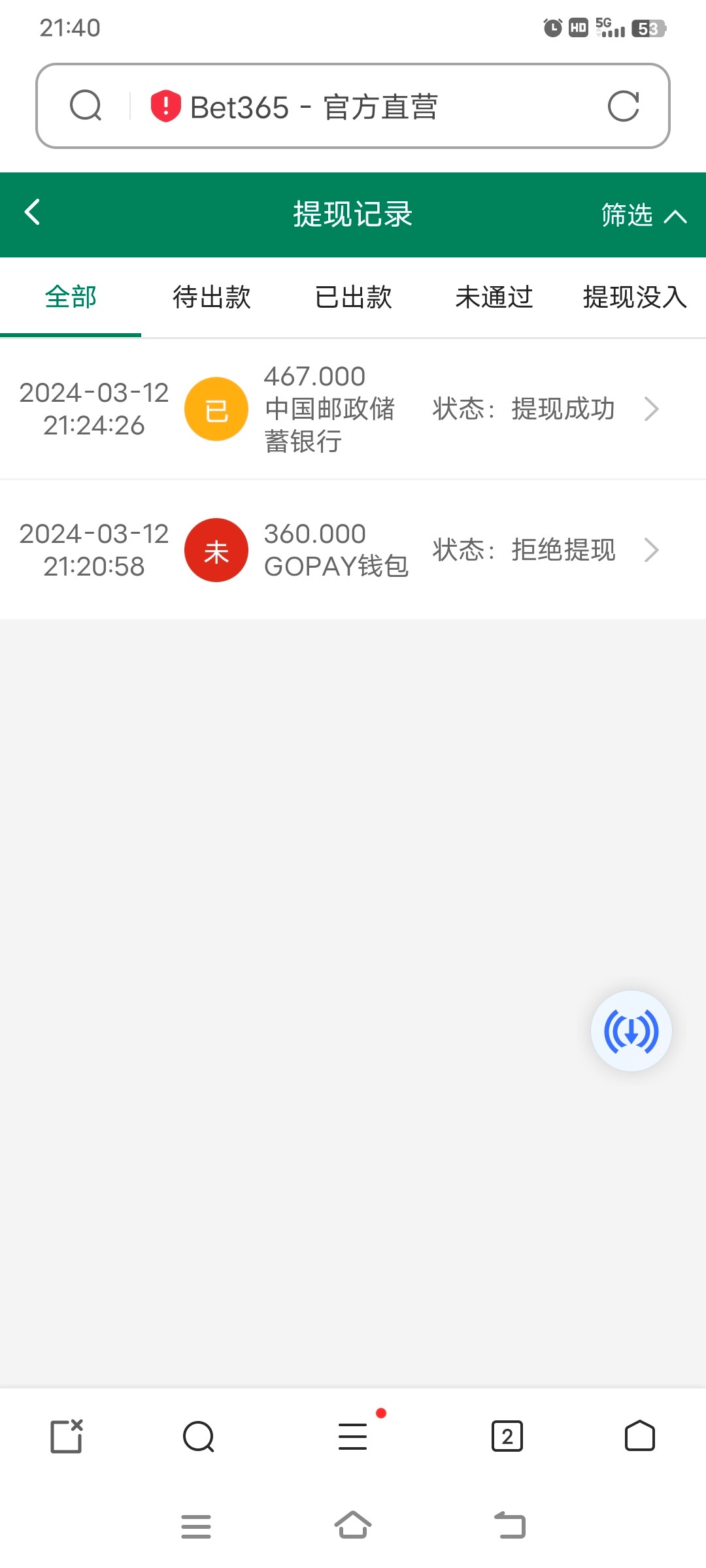View the 提现没入 tab

pos(634,297)
